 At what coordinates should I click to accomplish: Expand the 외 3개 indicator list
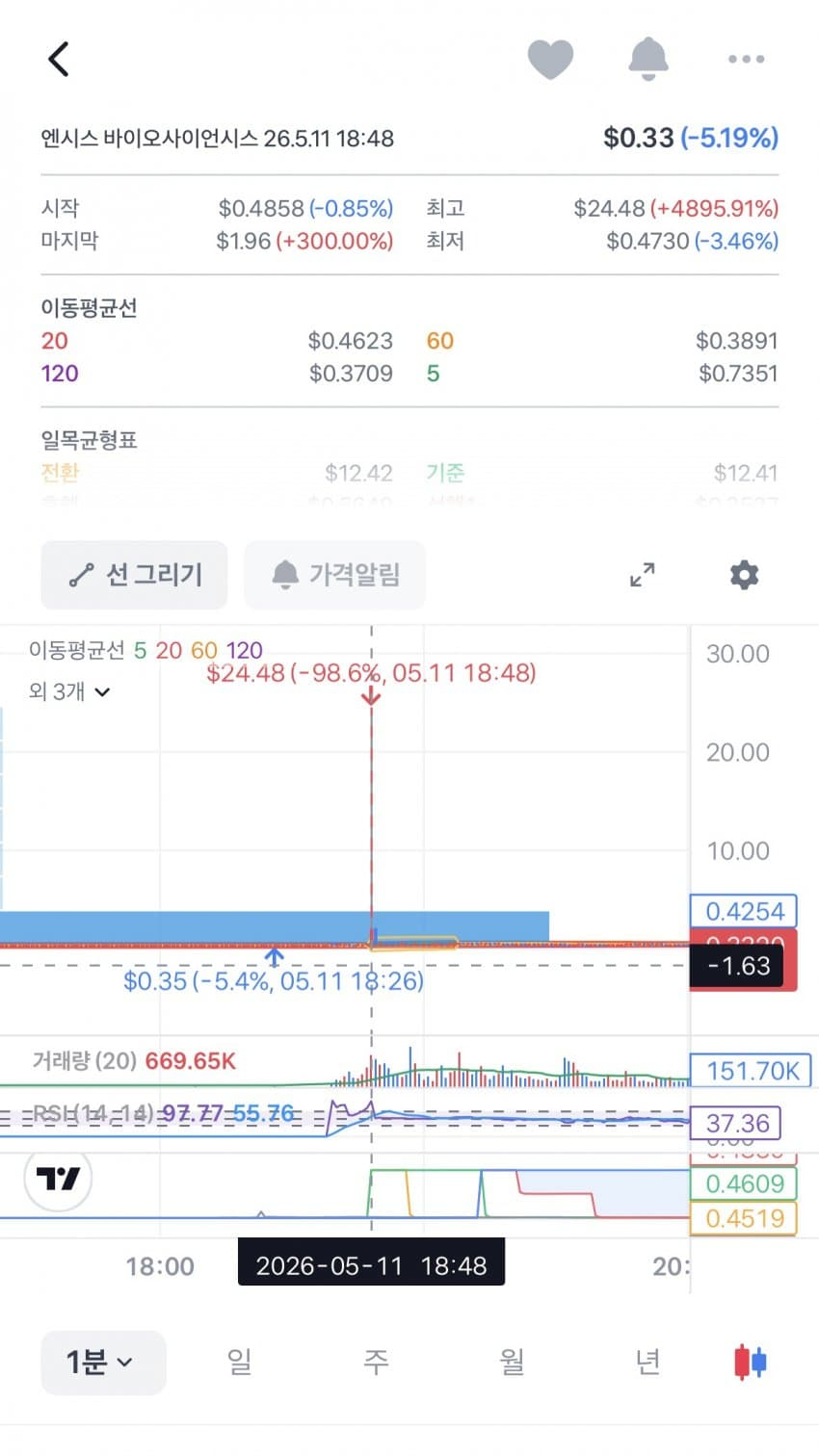click(x=69, y=691)
